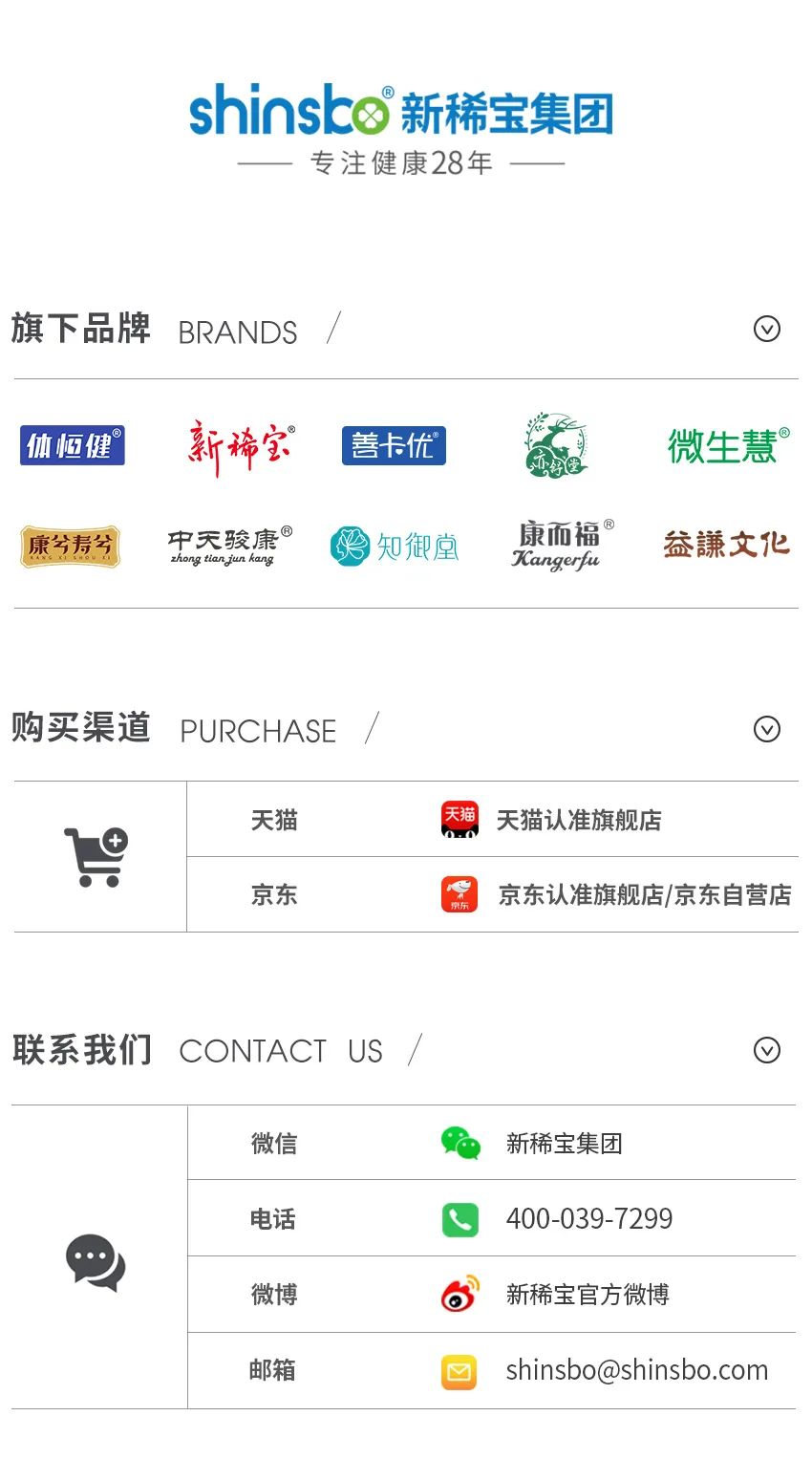Click the WeChat green icon

[459, 1143]
